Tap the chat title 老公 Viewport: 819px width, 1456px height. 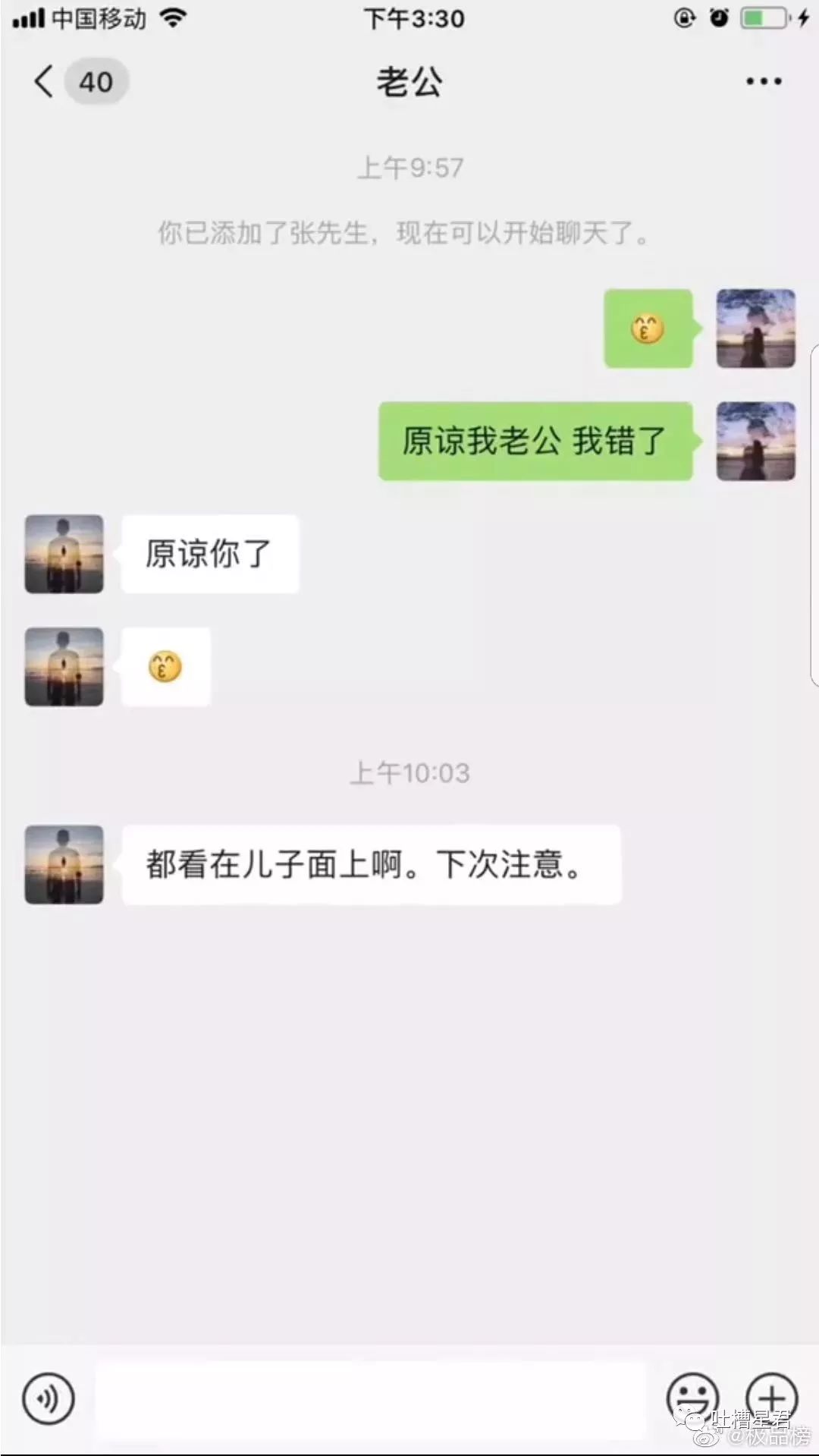408,81
